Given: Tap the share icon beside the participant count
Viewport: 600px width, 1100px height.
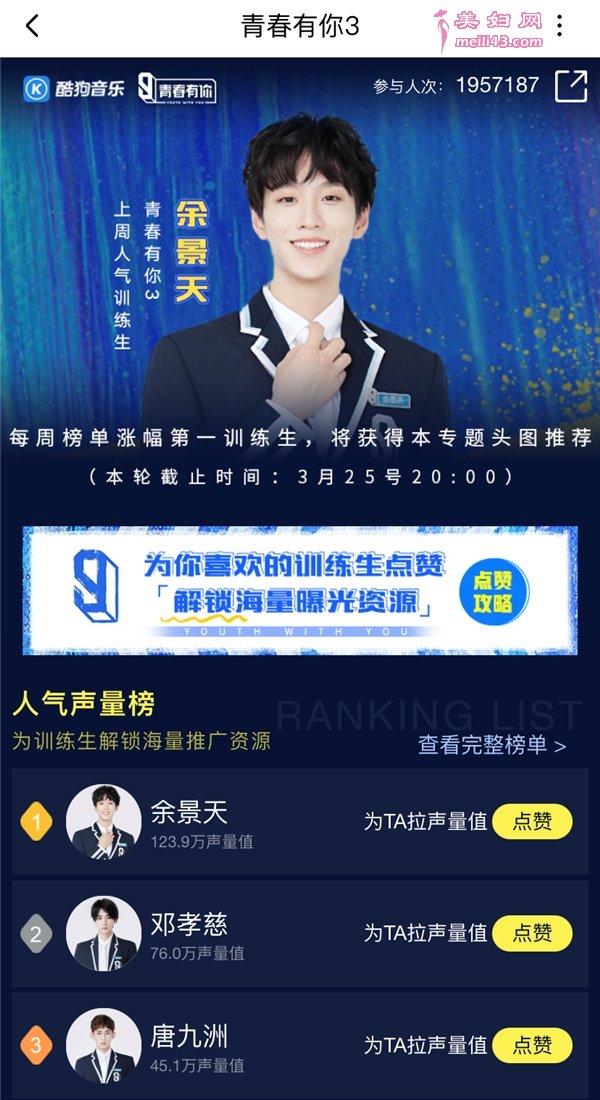Looking at the screenshot, I should [x=571, y=86].
